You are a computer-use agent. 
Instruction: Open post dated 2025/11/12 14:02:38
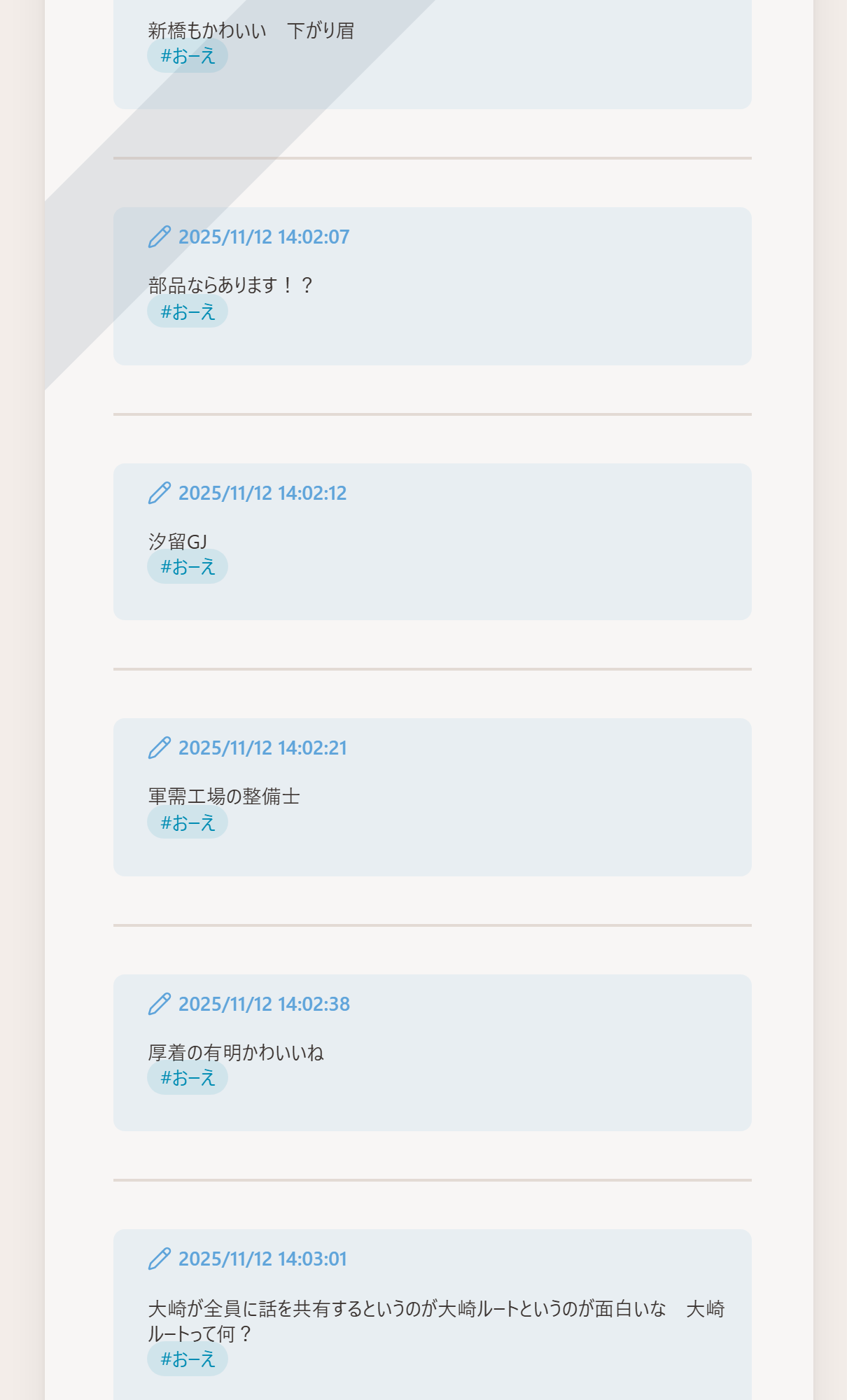coord(263,1004)
